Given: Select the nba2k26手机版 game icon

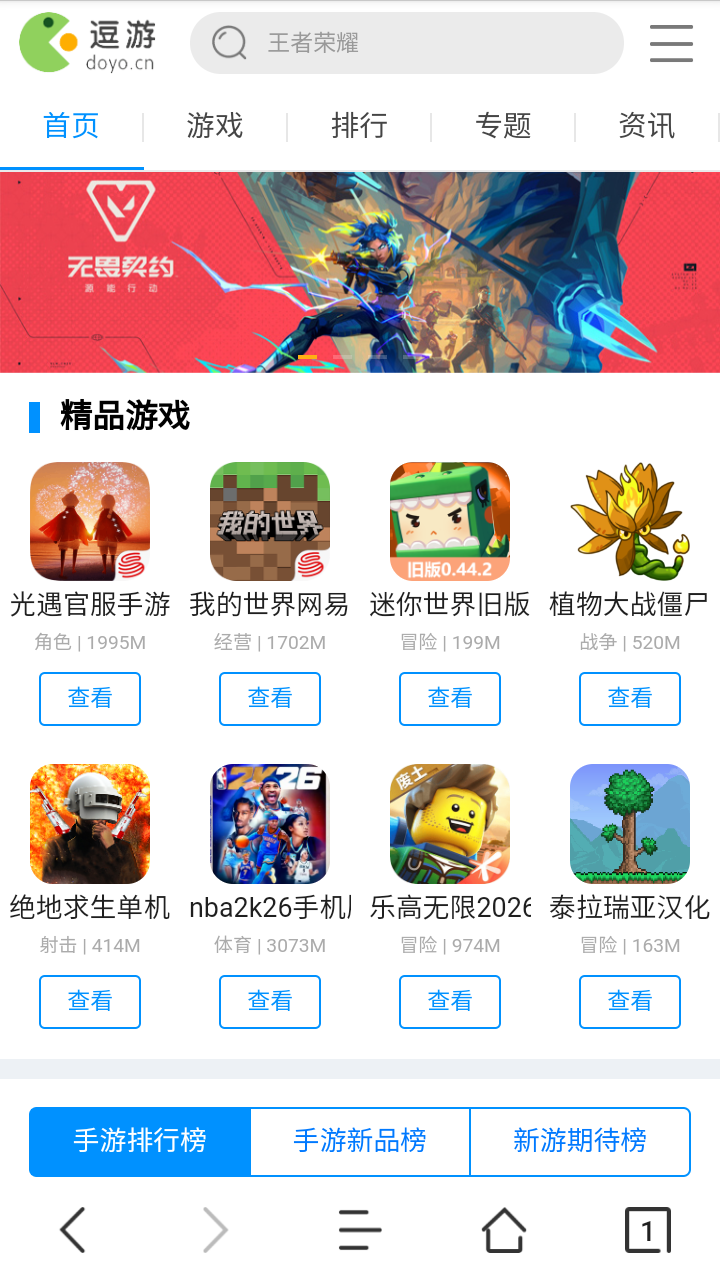Looking at the screenshot, I should [270, 823].
